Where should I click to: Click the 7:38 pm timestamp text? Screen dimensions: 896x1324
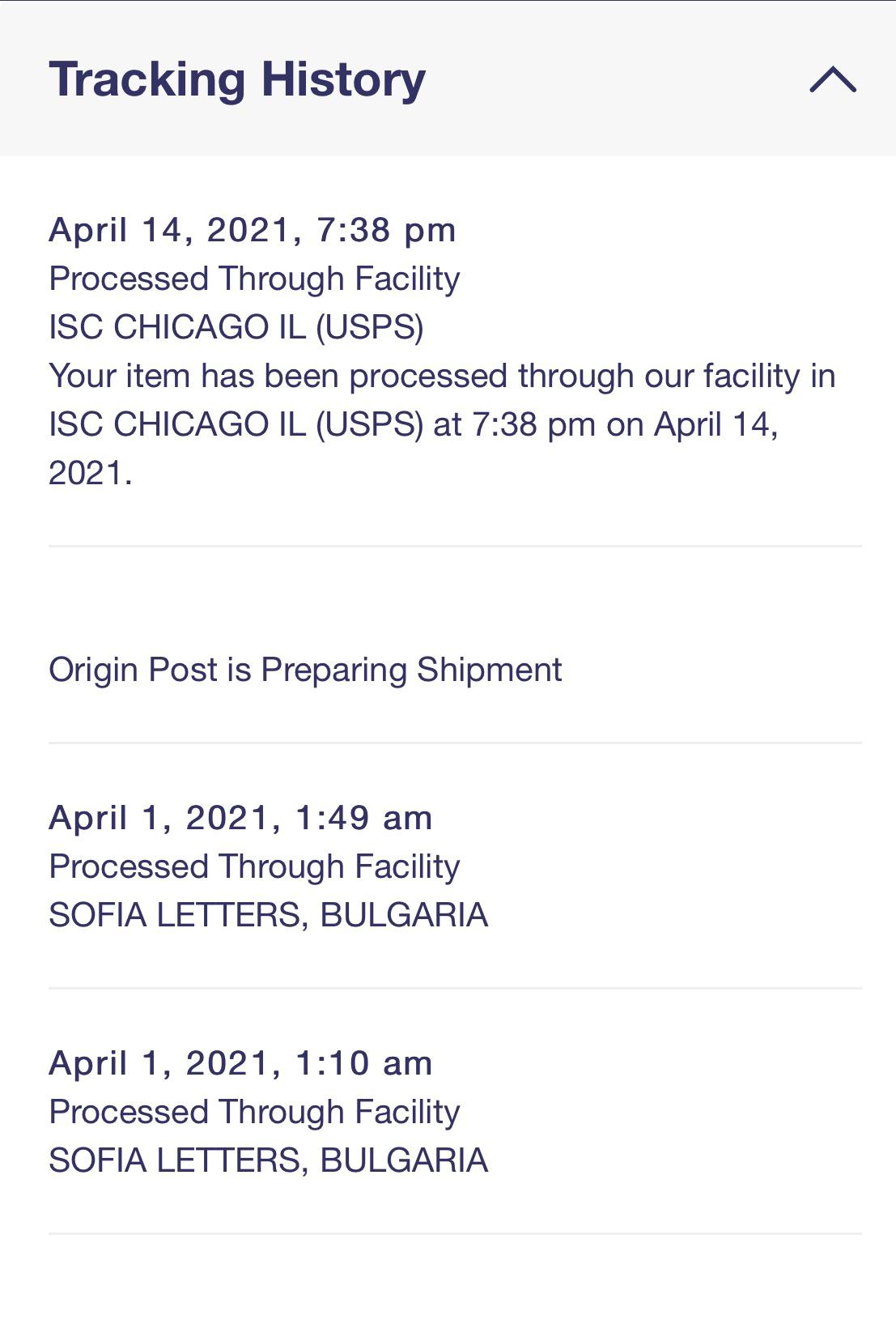400,232
